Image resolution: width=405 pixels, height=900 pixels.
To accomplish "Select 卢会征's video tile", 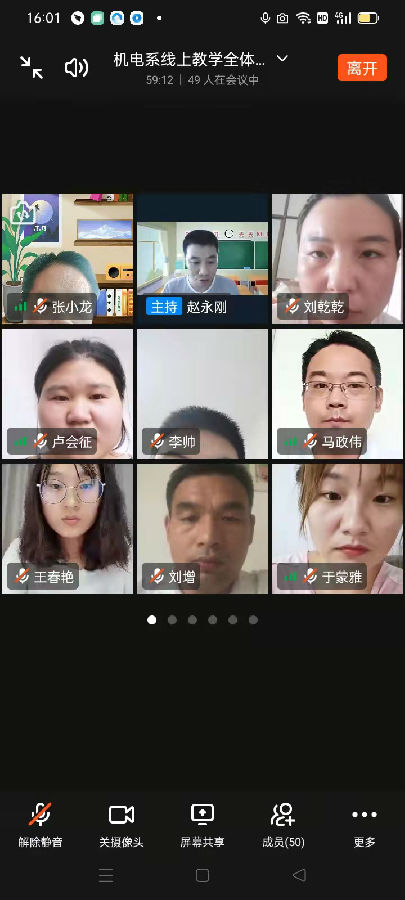I will pyautogui.click(x=68, y=394).
